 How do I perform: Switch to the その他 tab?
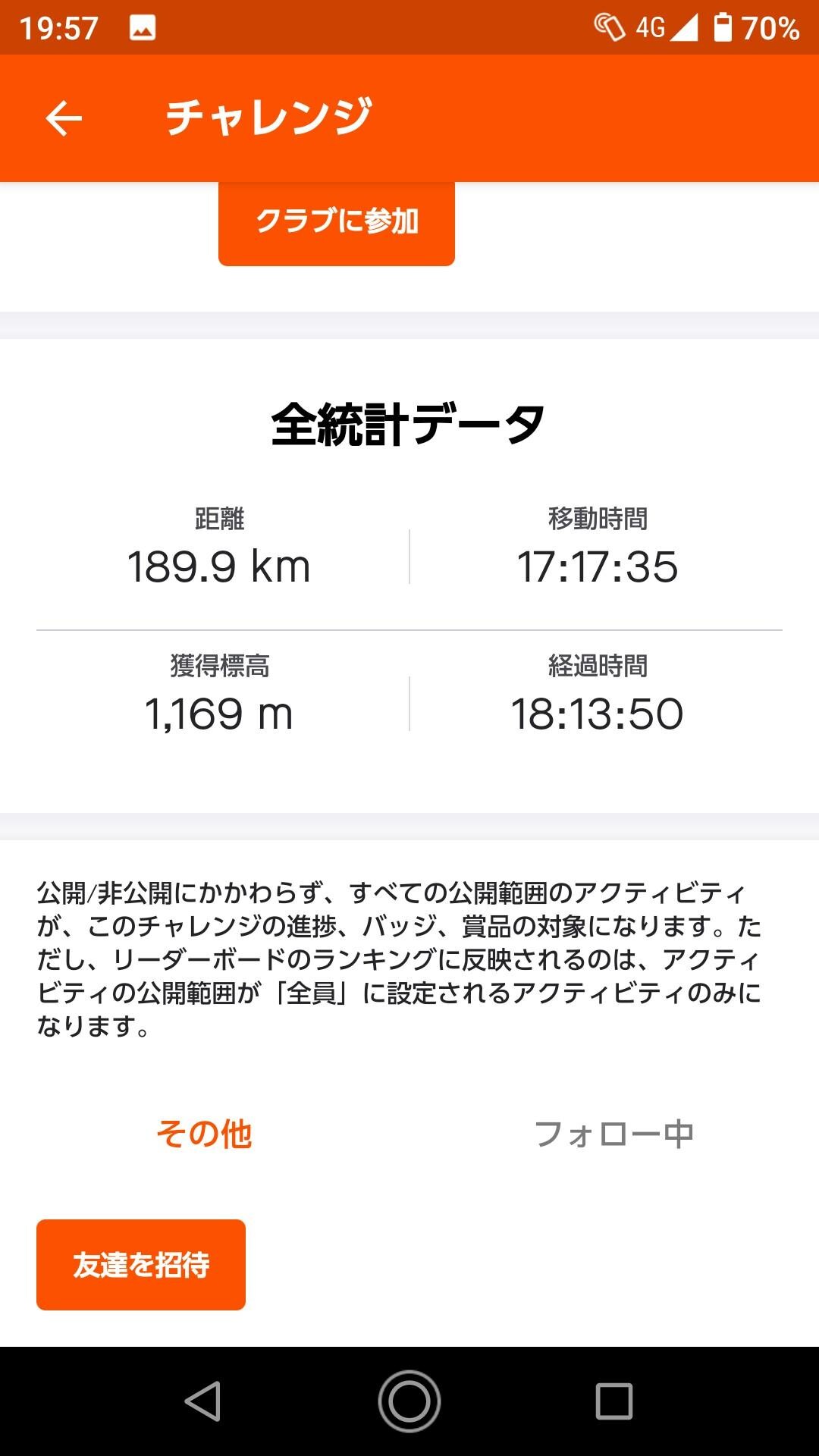(205, 1134)
